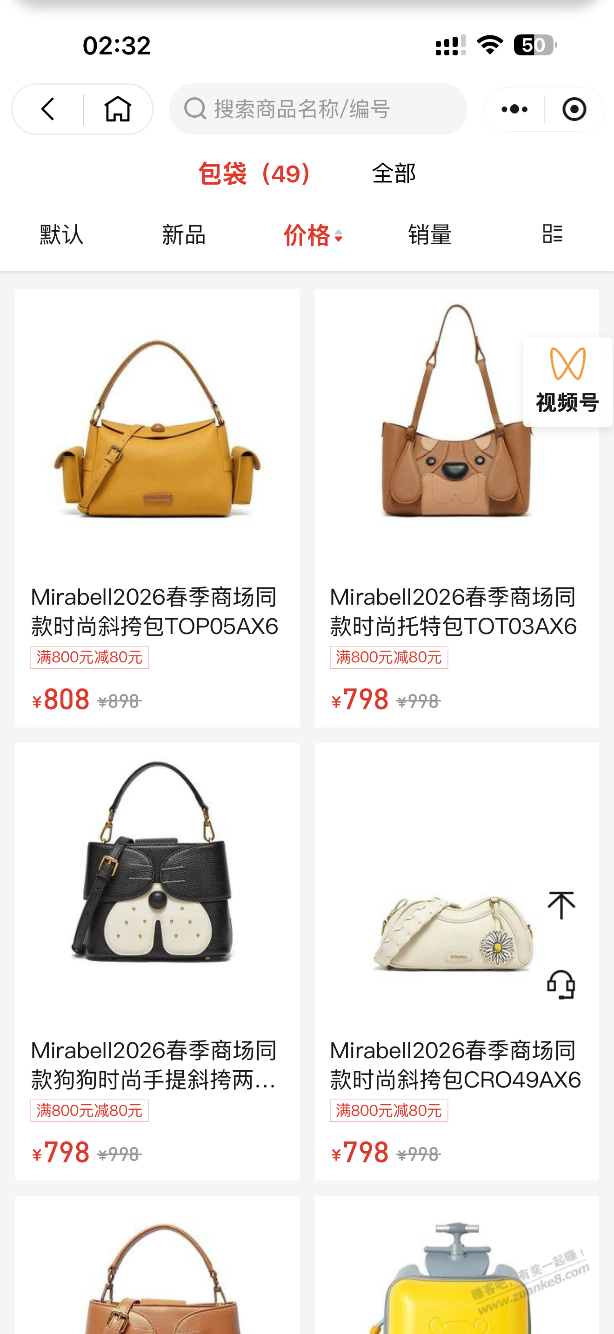This screenshot has width=614, height=1334.
Task: Return to the mini program home
Action: click(x=118, y=109)
